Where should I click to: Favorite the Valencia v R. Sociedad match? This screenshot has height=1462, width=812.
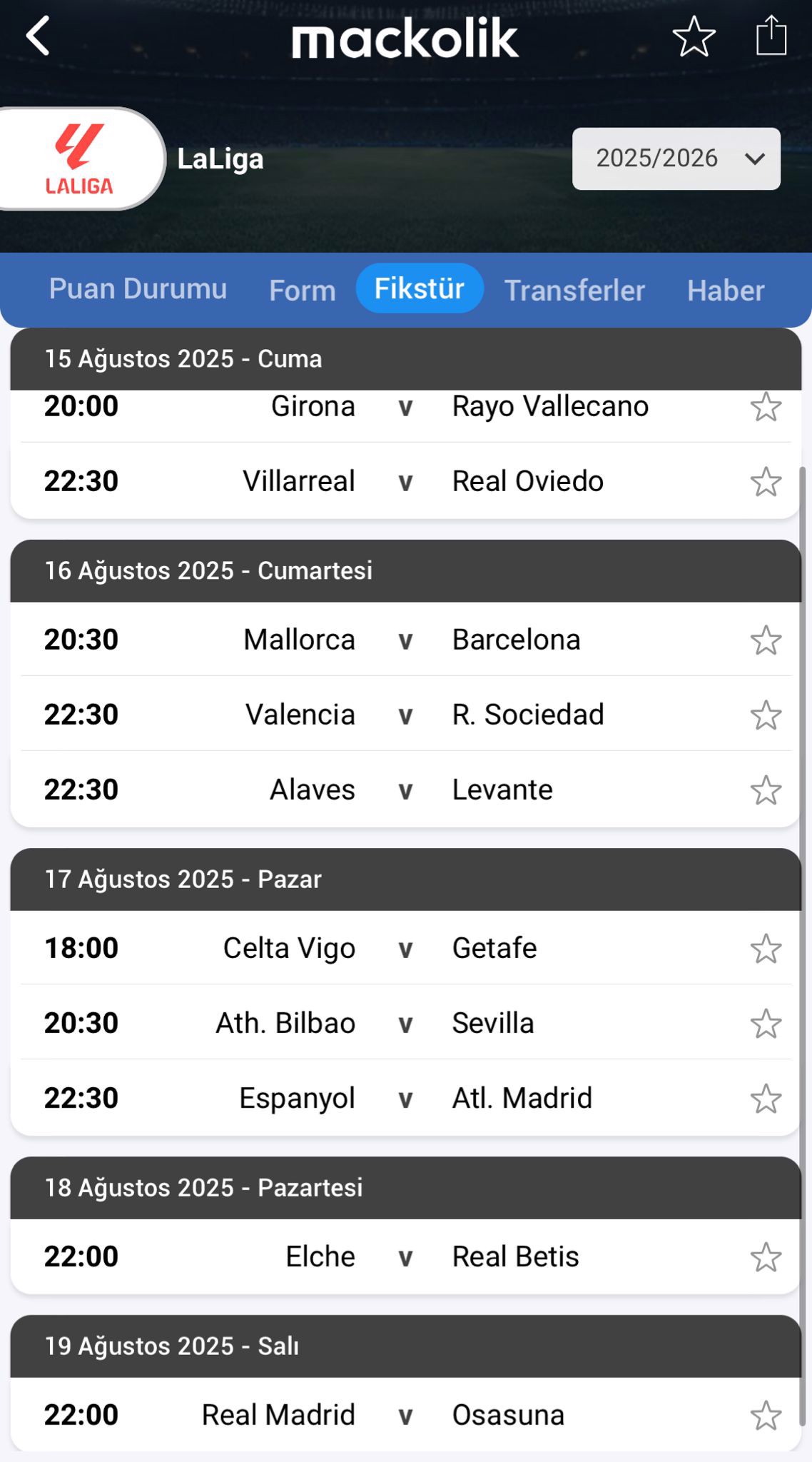[x=766, y=715]
